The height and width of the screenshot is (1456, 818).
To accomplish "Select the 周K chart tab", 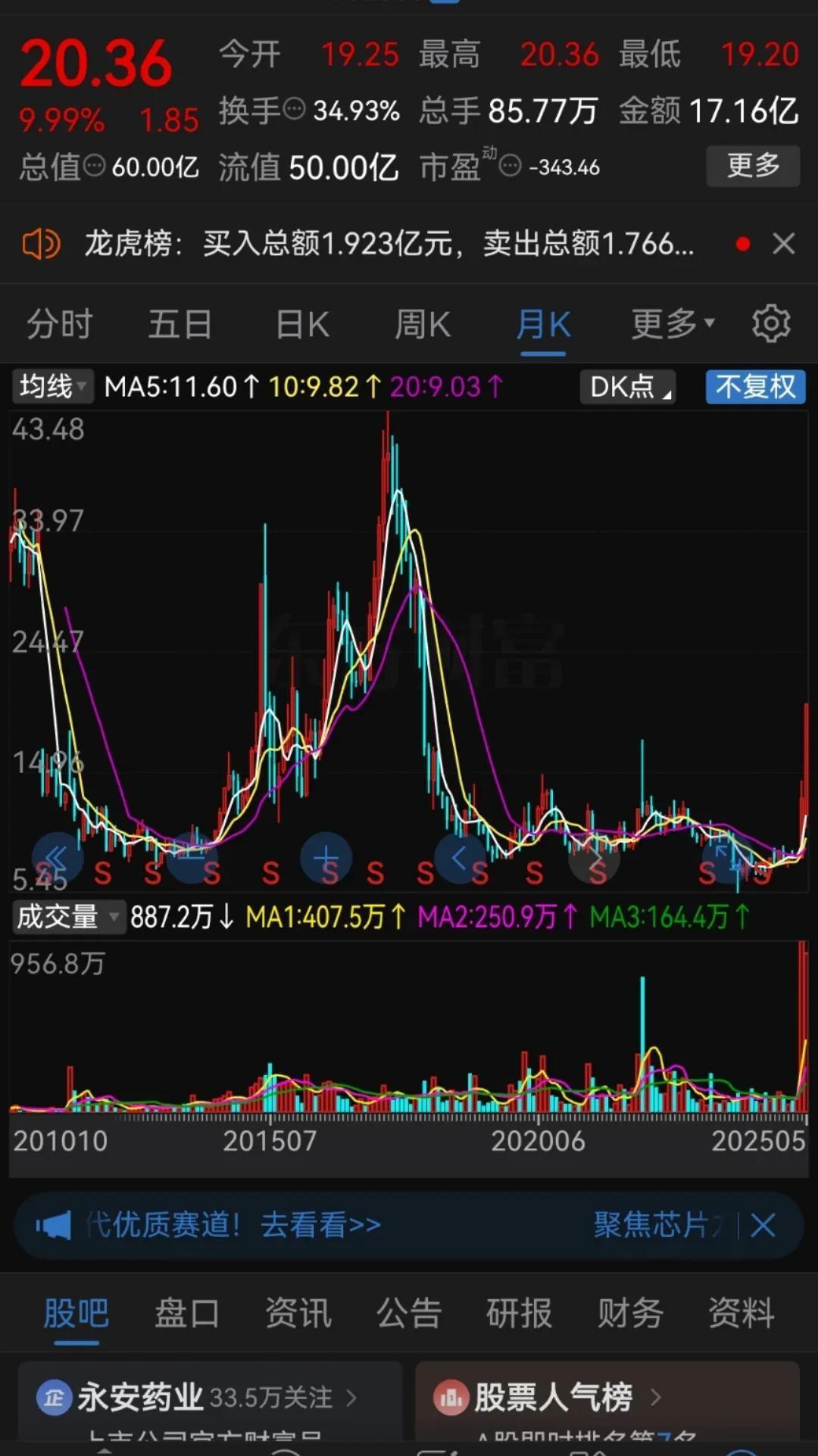I will [423, 325].
